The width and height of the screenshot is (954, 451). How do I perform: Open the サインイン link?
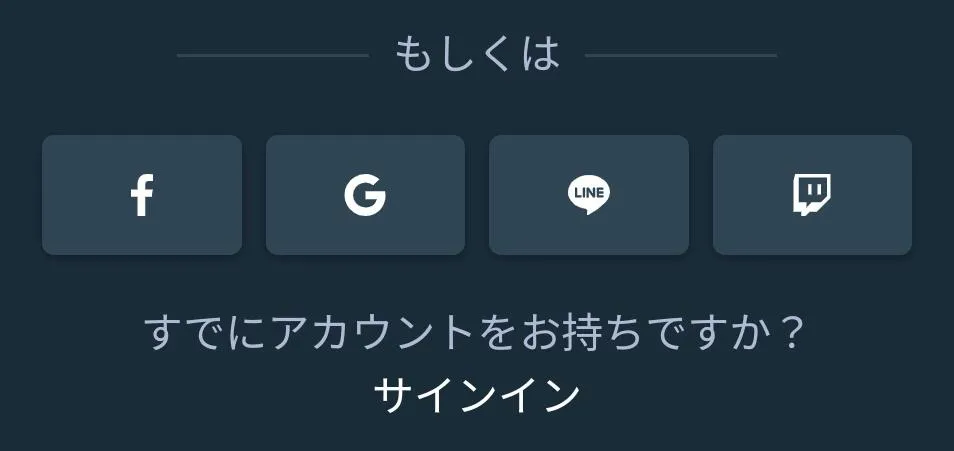point(476,395)
